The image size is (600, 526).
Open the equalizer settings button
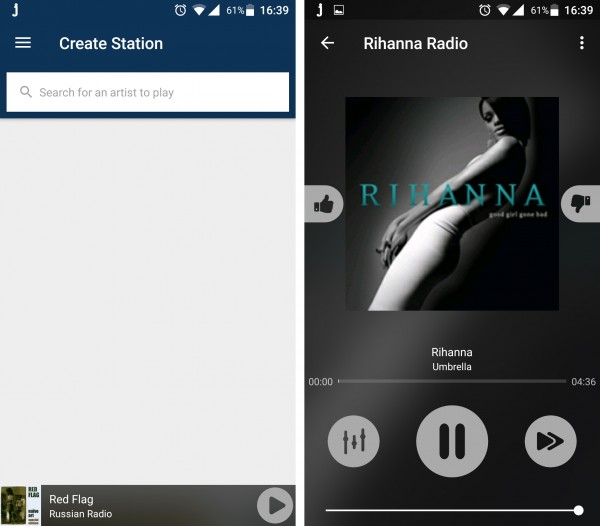(354, 441)
